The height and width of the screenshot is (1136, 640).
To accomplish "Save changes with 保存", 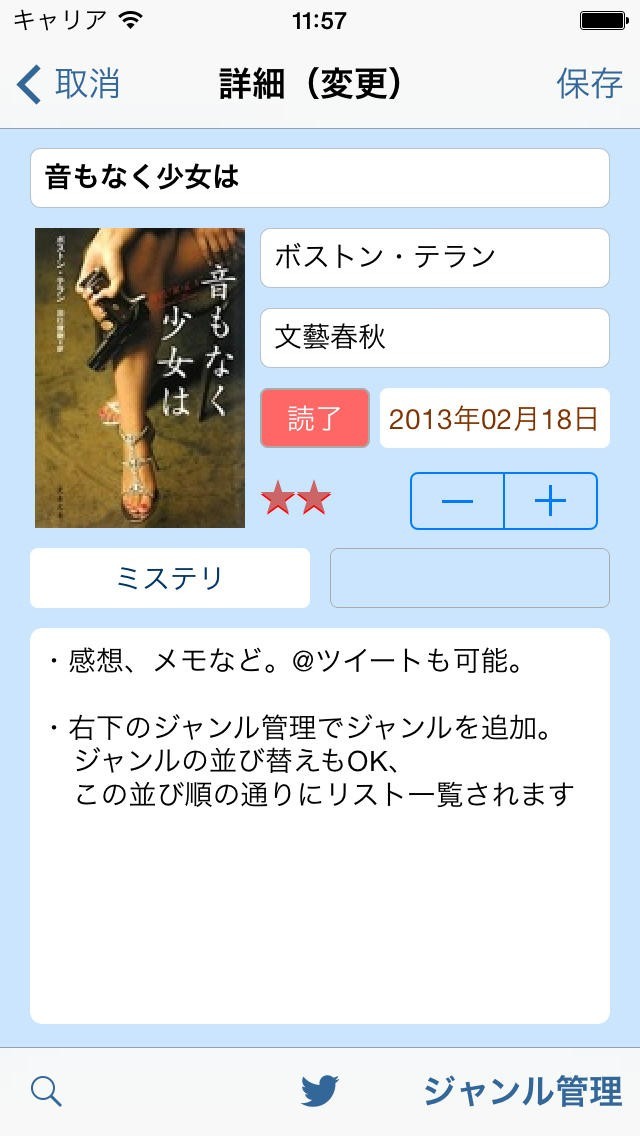I will coord(589,84).
